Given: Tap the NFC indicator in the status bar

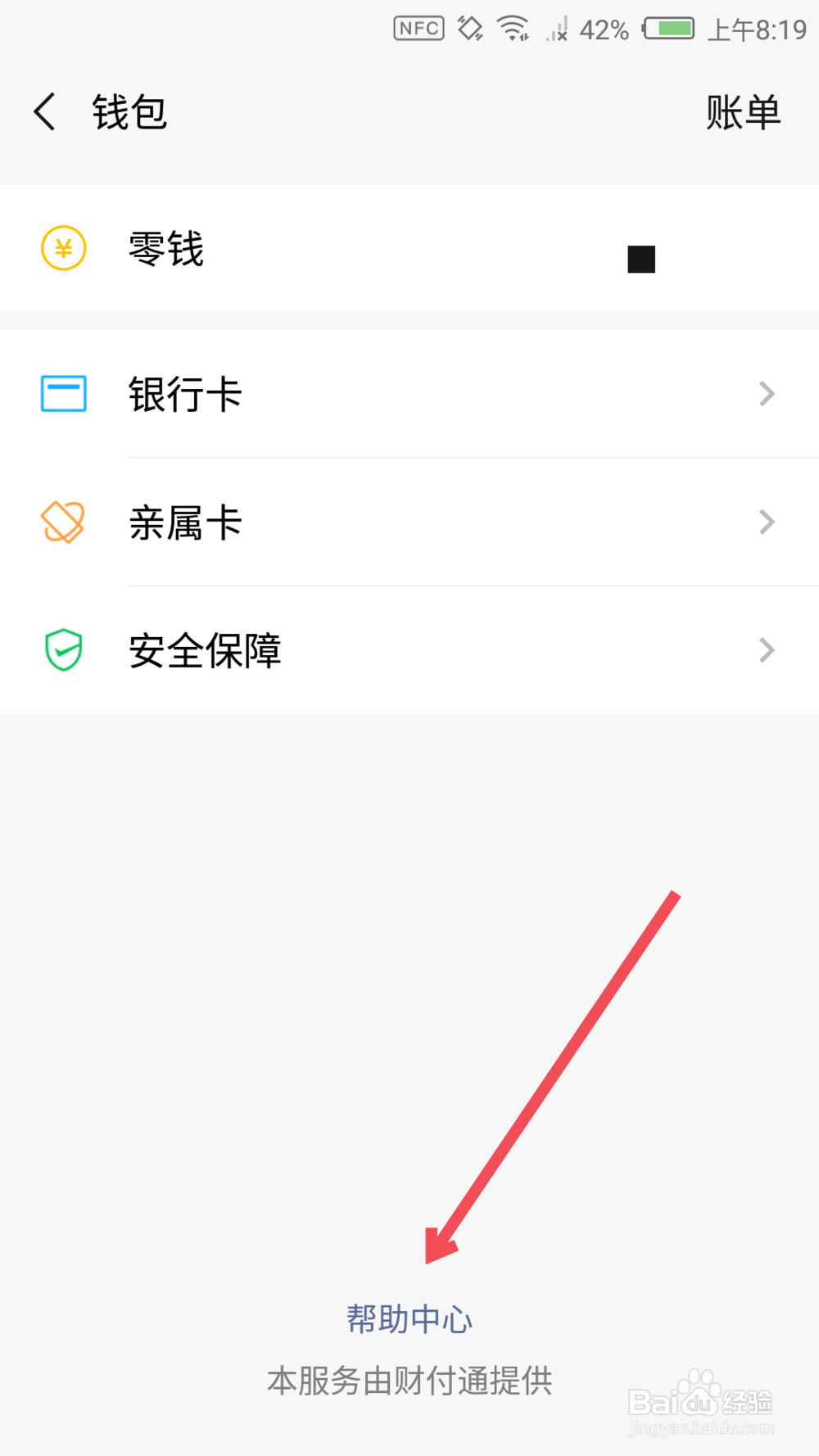Looking at the screenshot, I should [418, 28].
